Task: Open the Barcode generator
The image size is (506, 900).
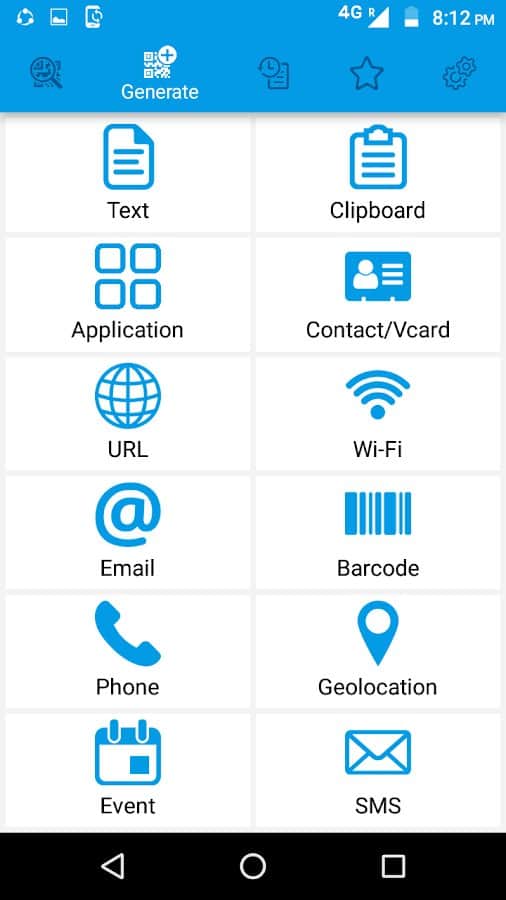Action: tap(378, 533)
